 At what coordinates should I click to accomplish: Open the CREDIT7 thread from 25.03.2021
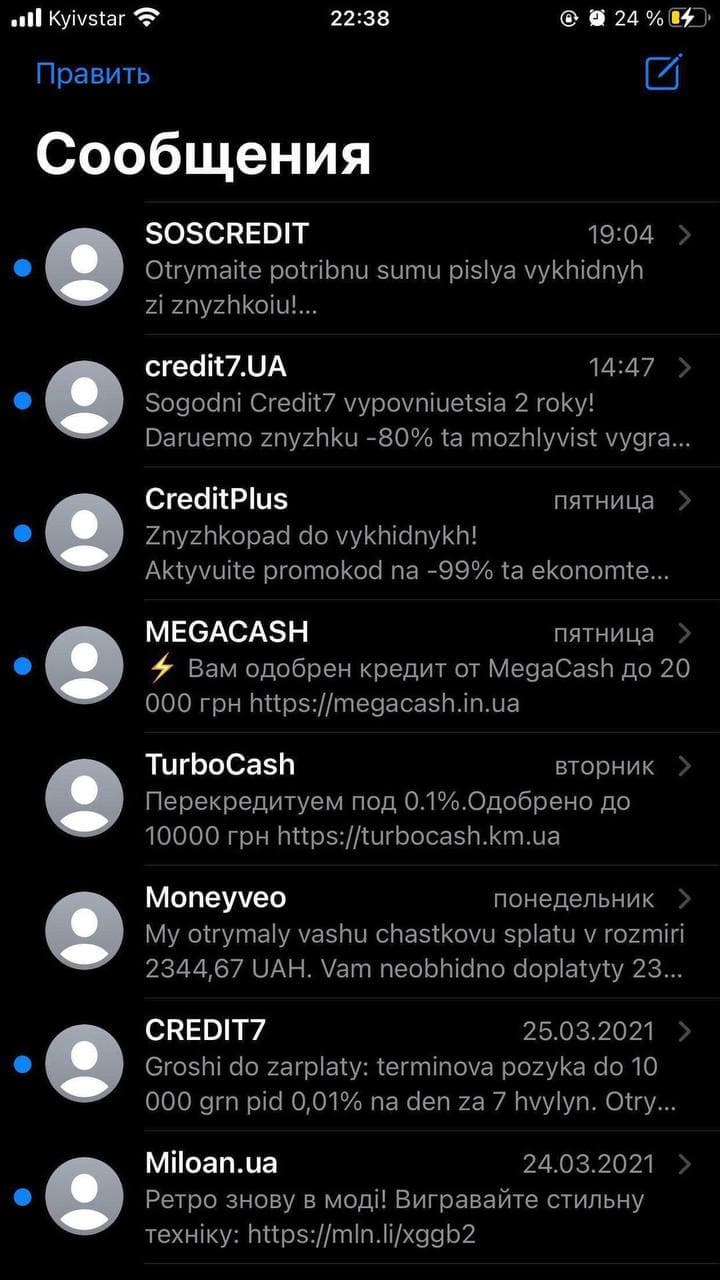400,1065
